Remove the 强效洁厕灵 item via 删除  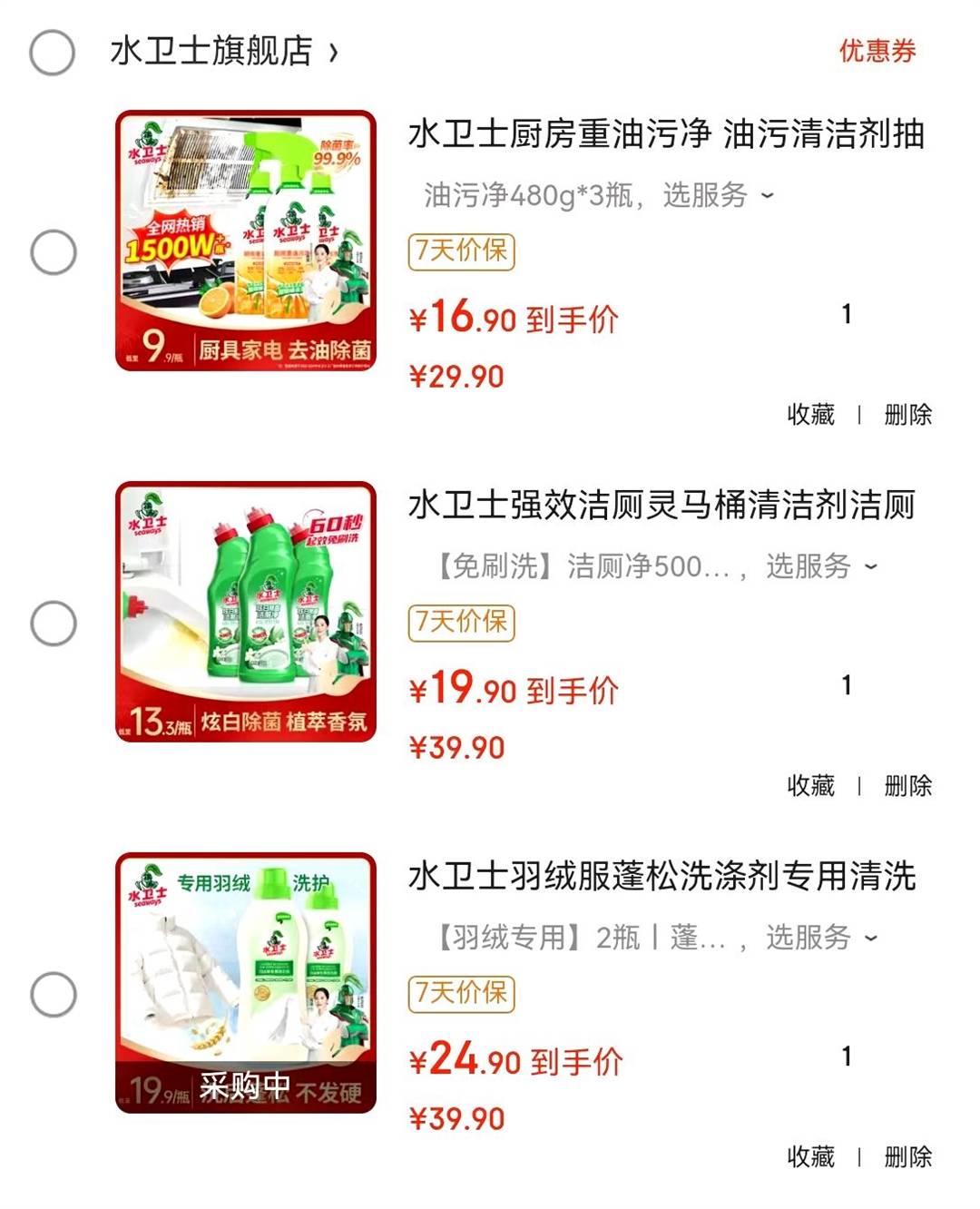pos(907,786)
